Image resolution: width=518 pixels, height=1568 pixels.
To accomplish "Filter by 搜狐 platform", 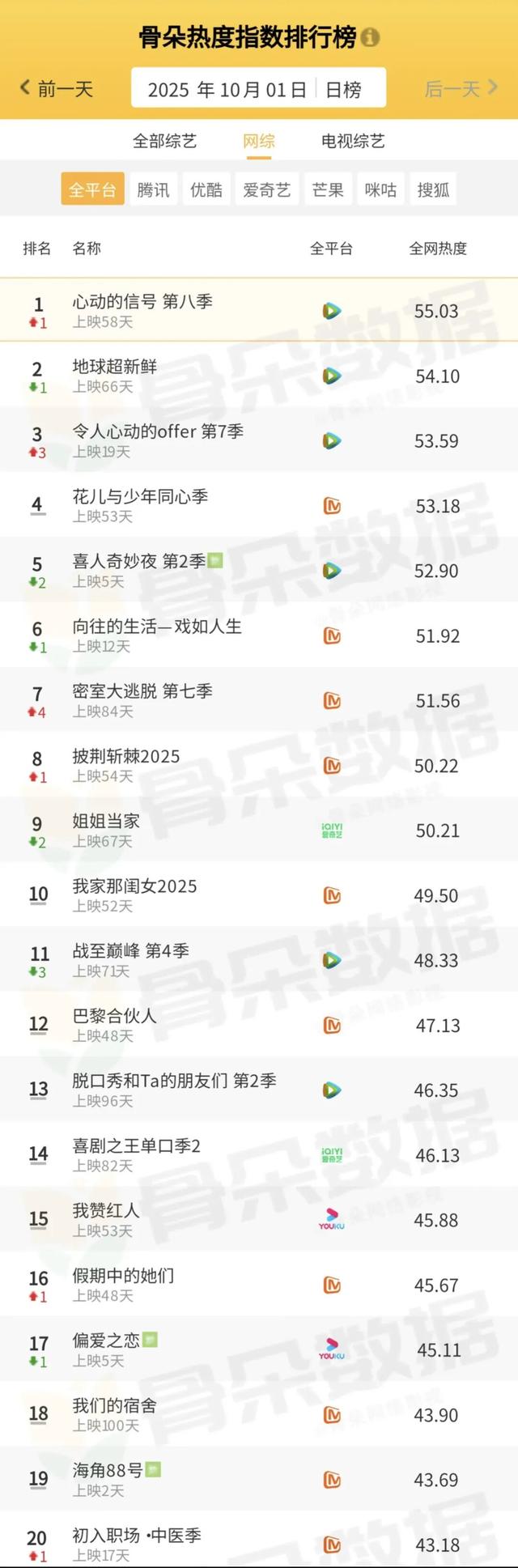I will click(x=433, y=189).
